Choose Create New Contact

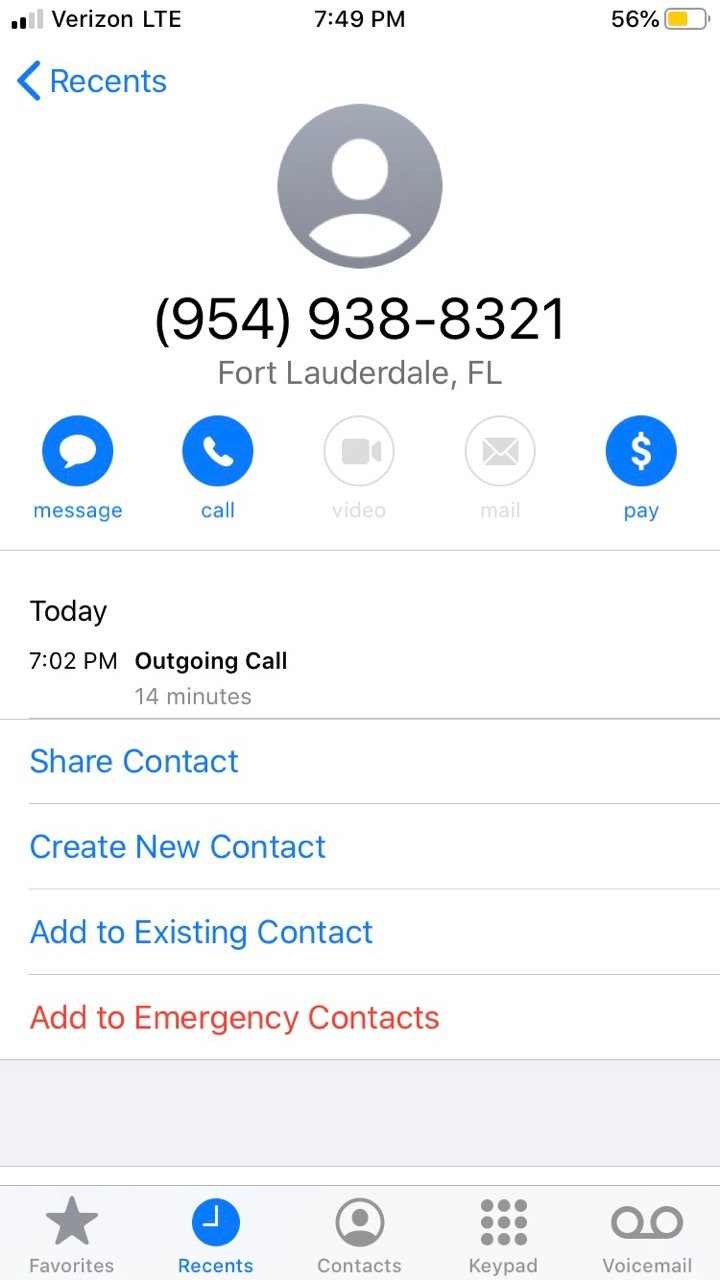click(x=178, y=847)
